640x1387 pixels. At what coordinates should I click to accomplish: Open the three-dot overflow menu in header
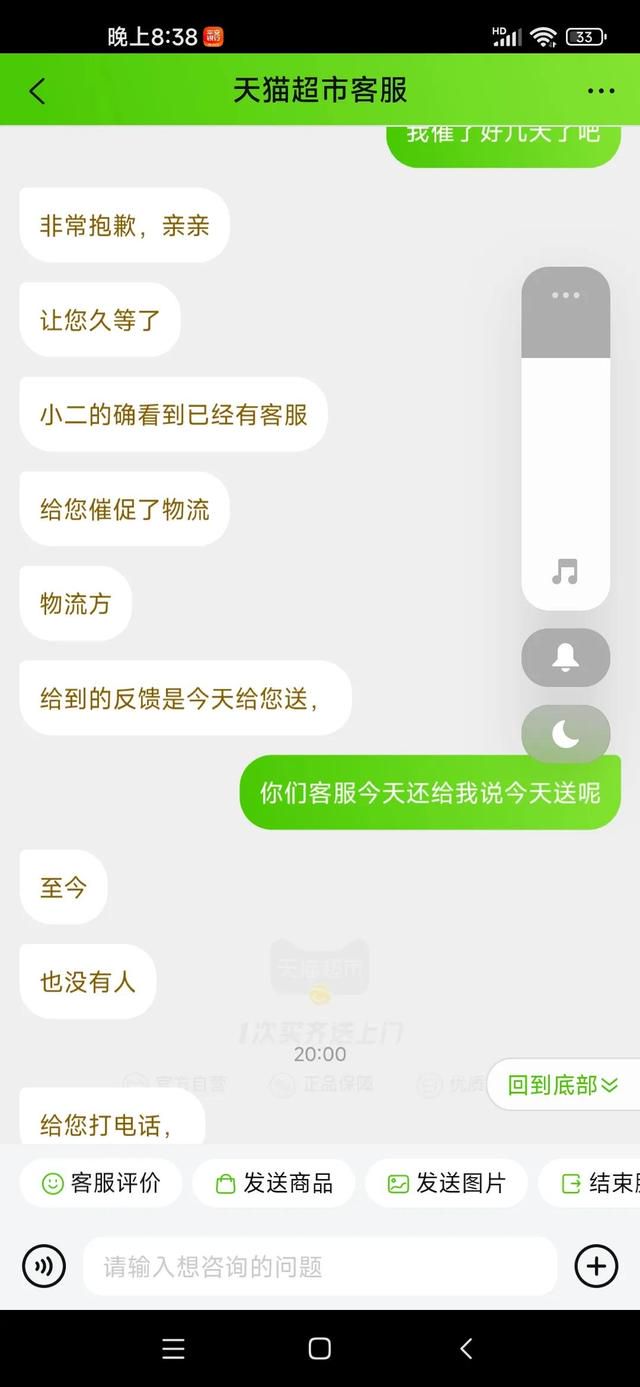tap(601, 91)
